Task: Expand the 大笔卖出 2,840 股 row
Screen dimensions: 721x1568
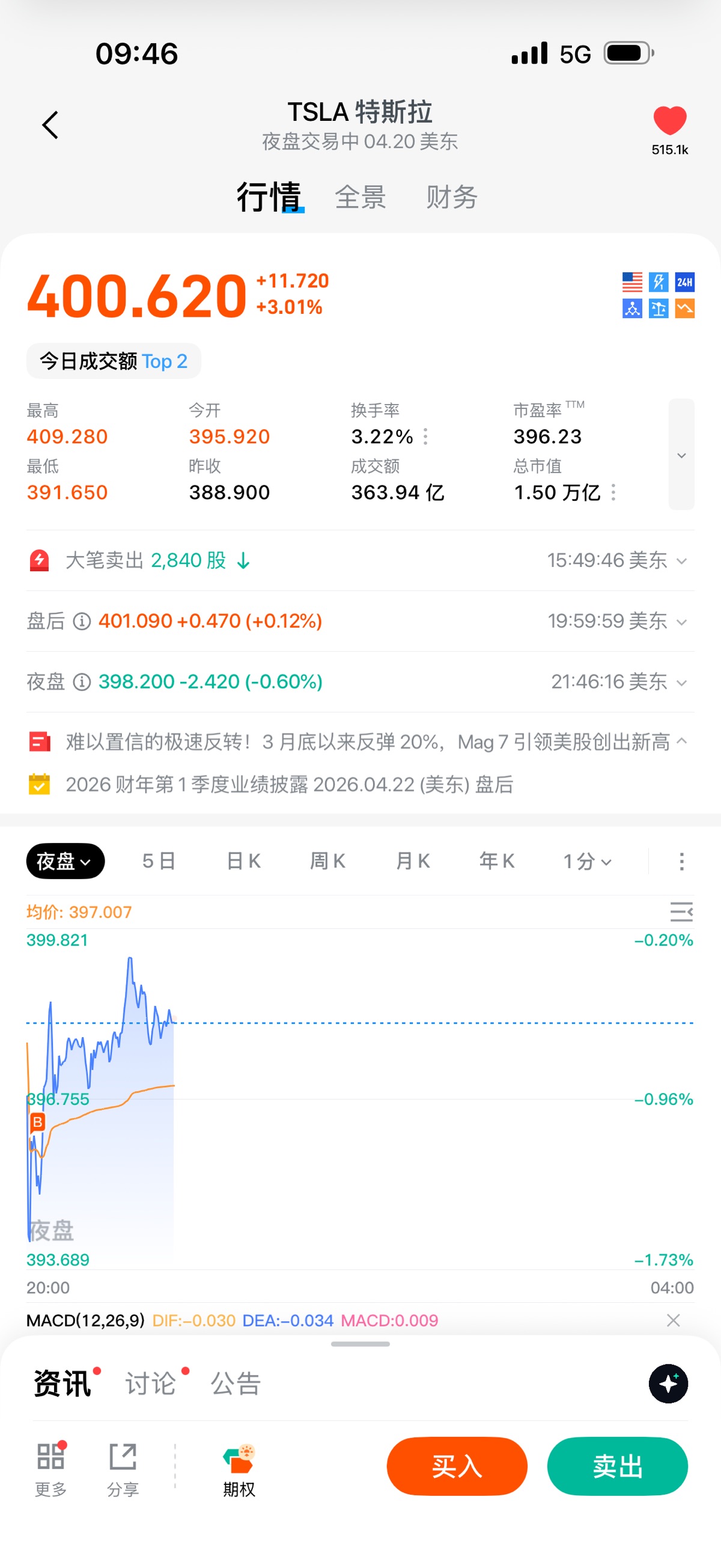Action: point(681,560)
